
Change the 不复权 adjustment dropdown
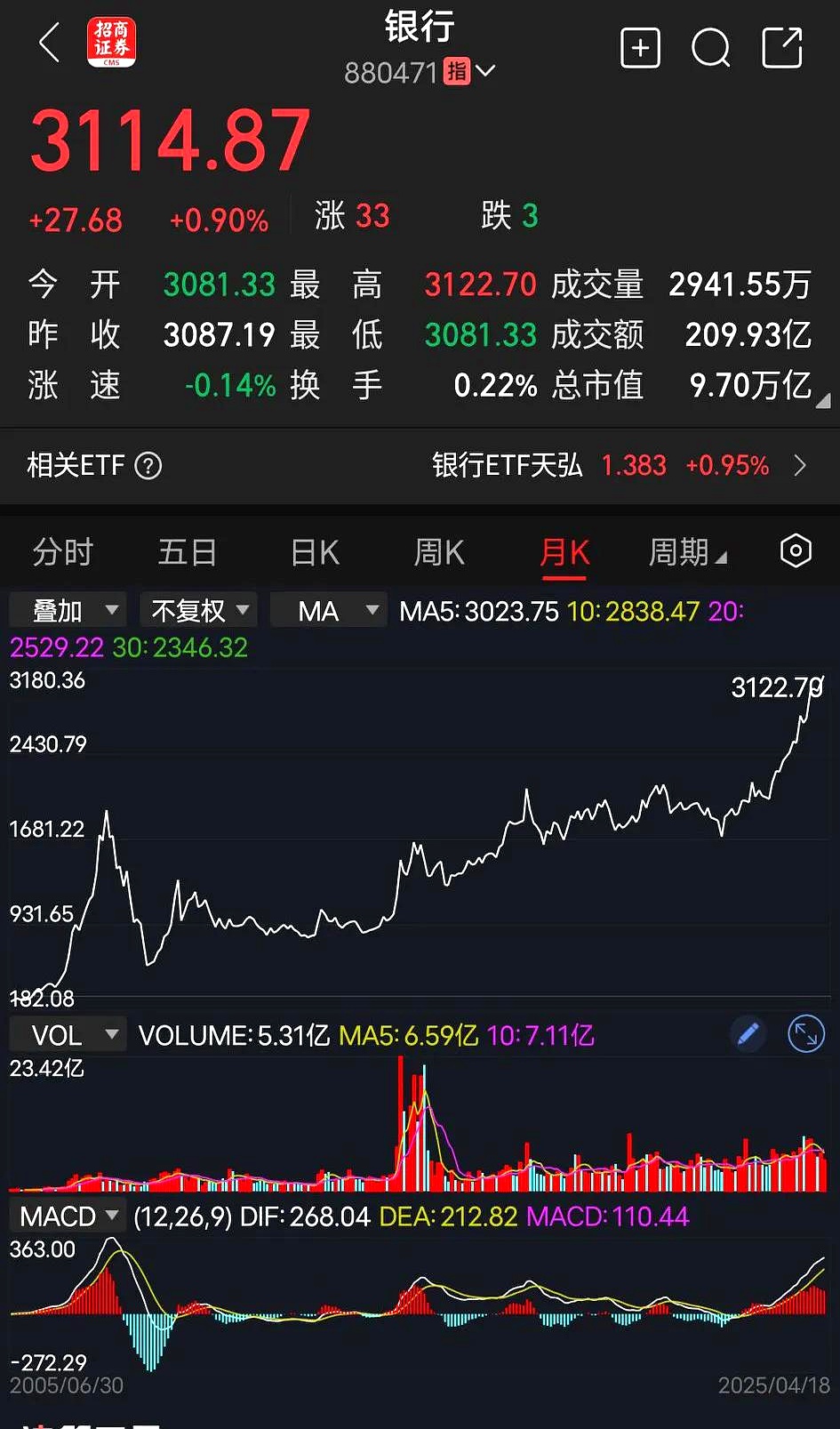pos(200,610)
